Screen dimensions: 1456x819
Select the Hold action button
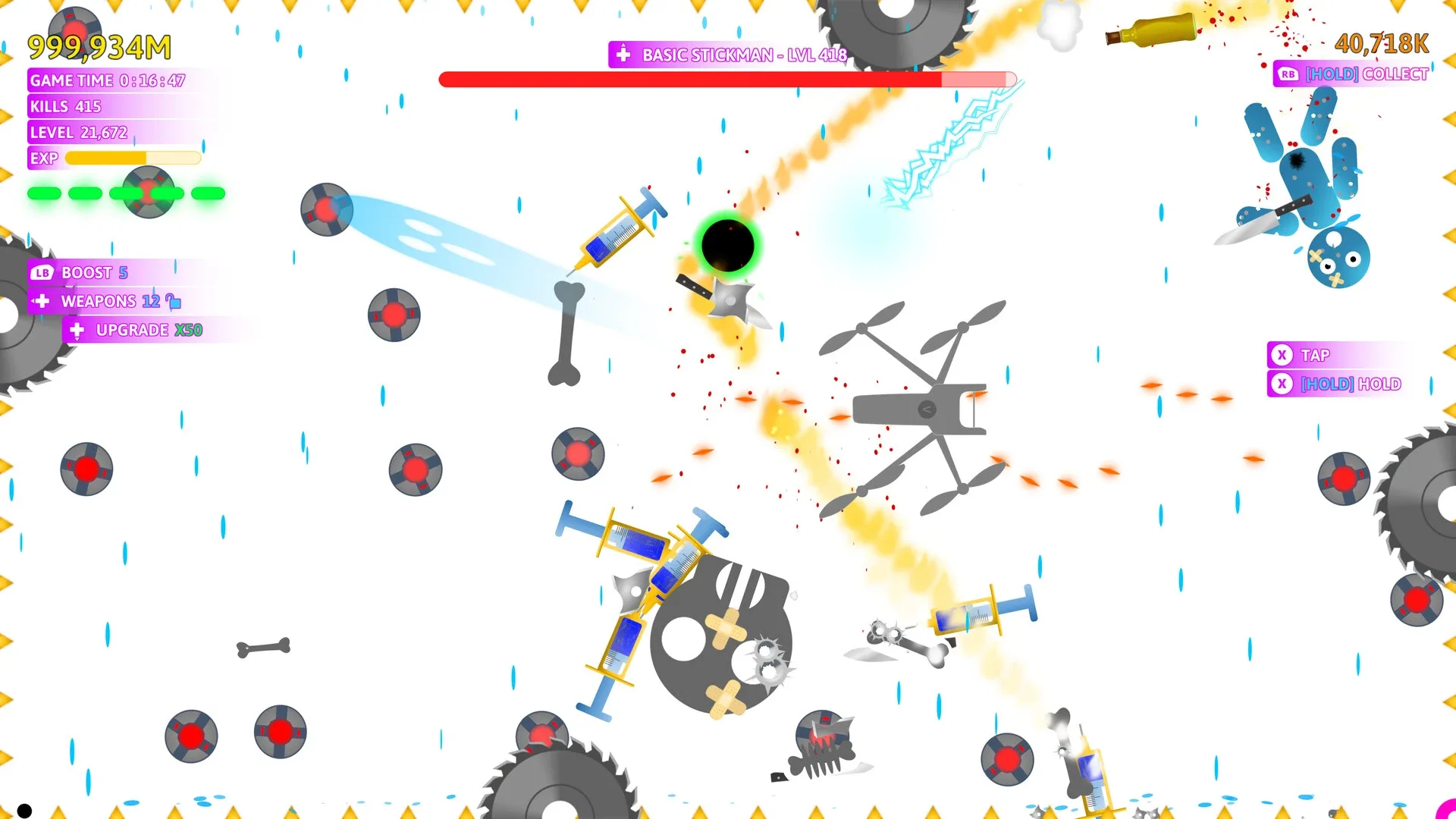pos(1337,384)
